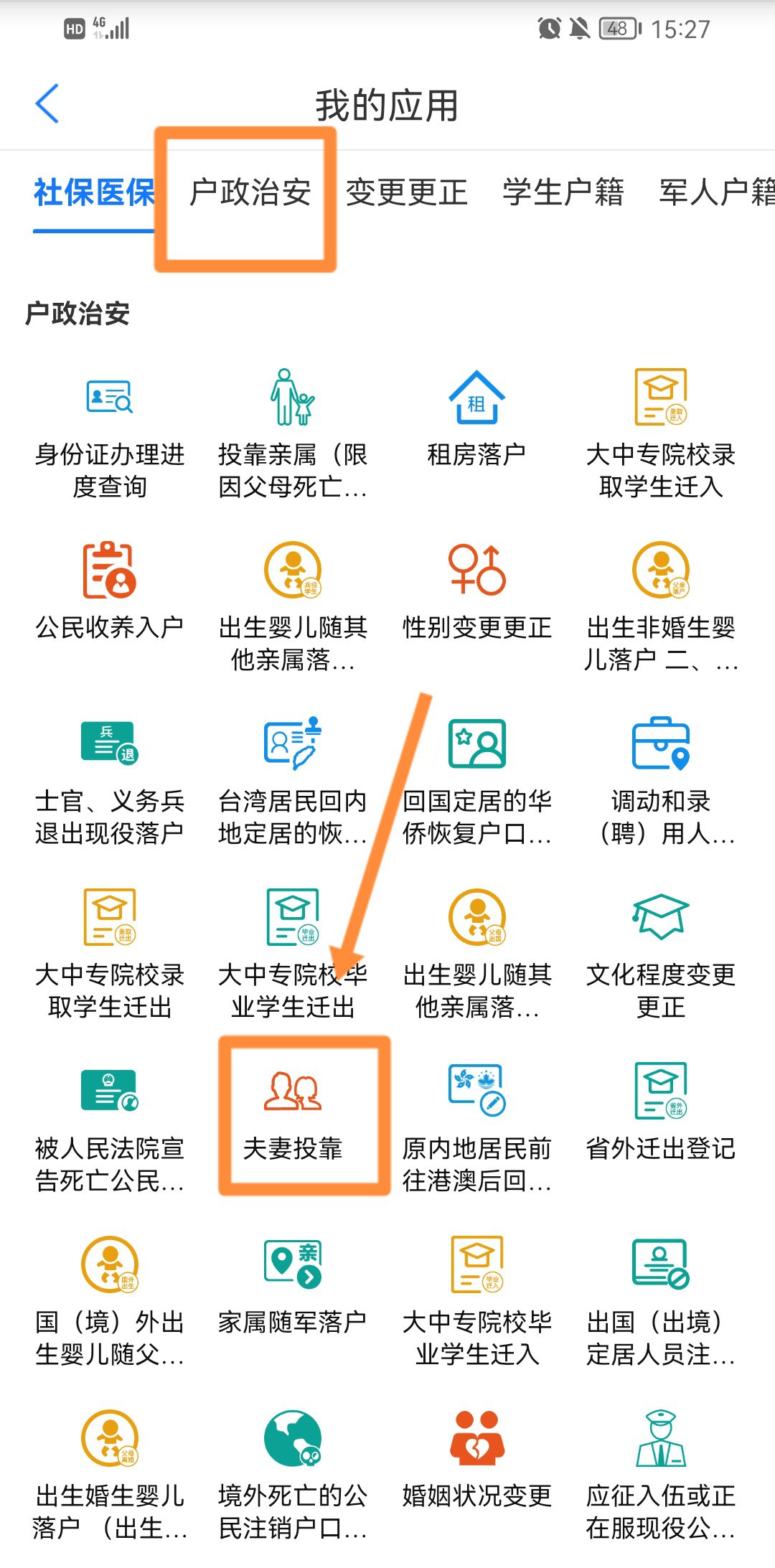Image resolution: width=775 pixels, height=1568 pixels.
Task: Select the 户政治安 tab
Action: tap(250, 193)
